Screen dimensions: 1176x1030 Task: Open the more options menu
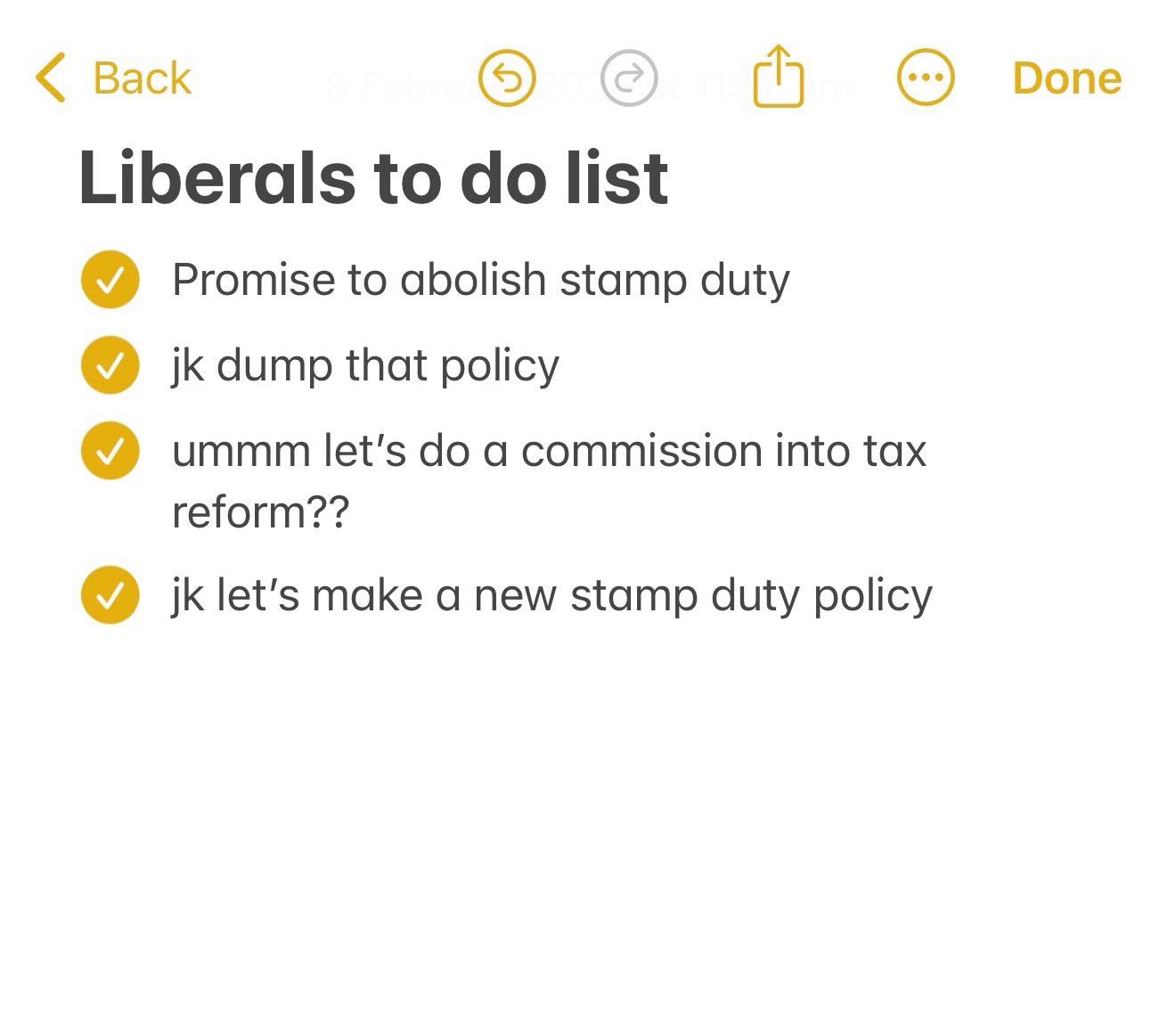coord(925,78)
